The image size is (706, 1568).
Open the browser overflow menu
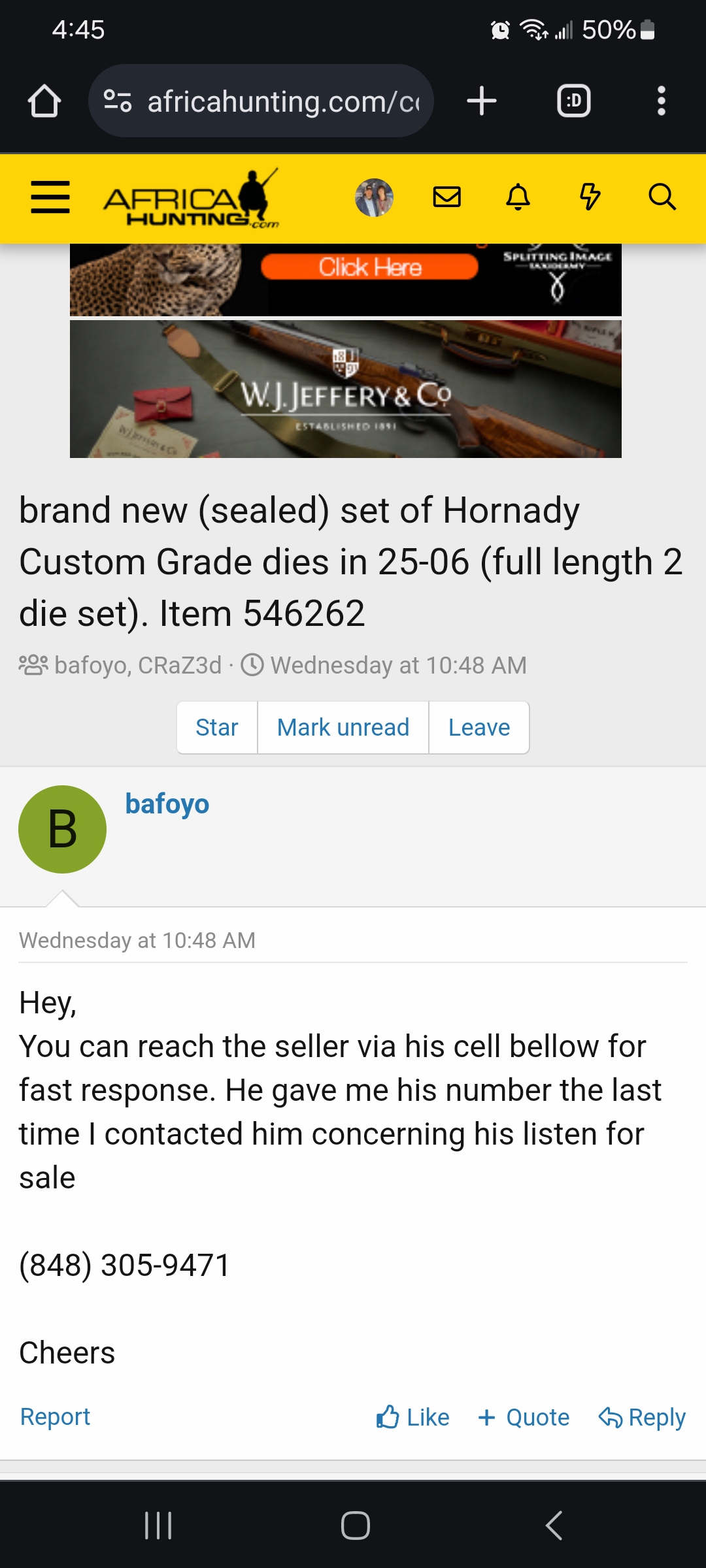point(661,101)
